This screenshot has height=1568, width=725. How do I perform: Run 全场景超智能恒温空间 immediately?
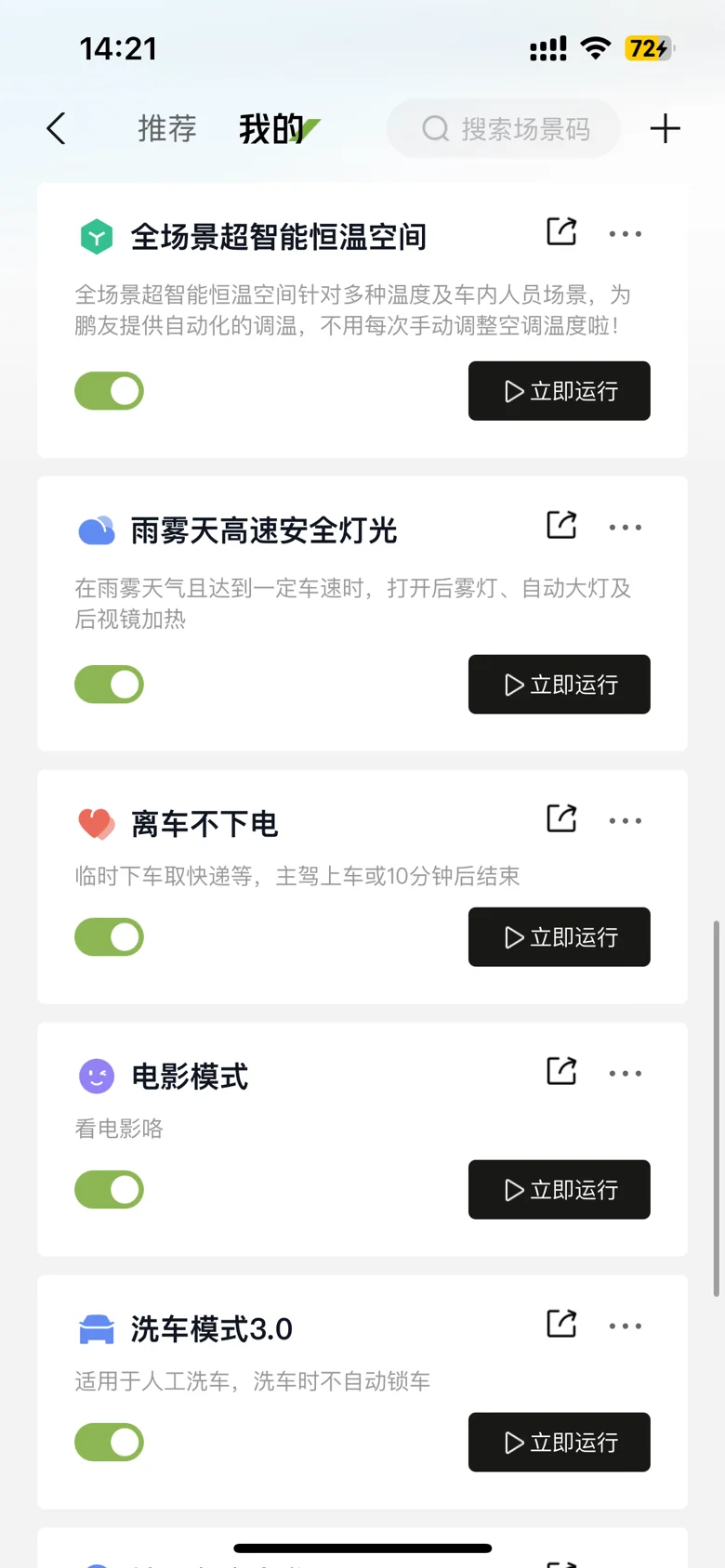coord(559,391)
